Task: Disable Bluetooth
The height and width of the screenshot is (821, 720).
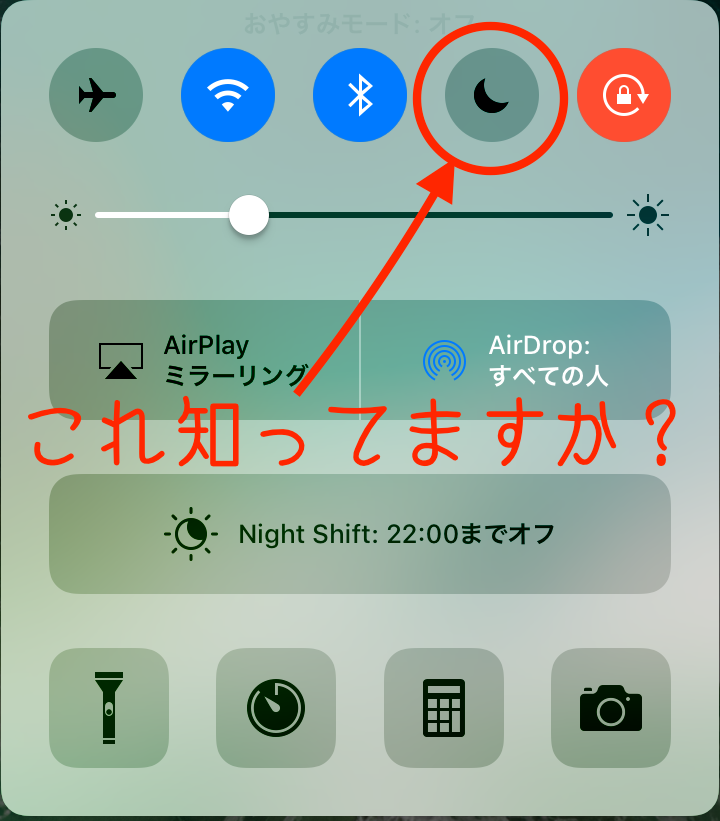Action: tap(360, 95)
